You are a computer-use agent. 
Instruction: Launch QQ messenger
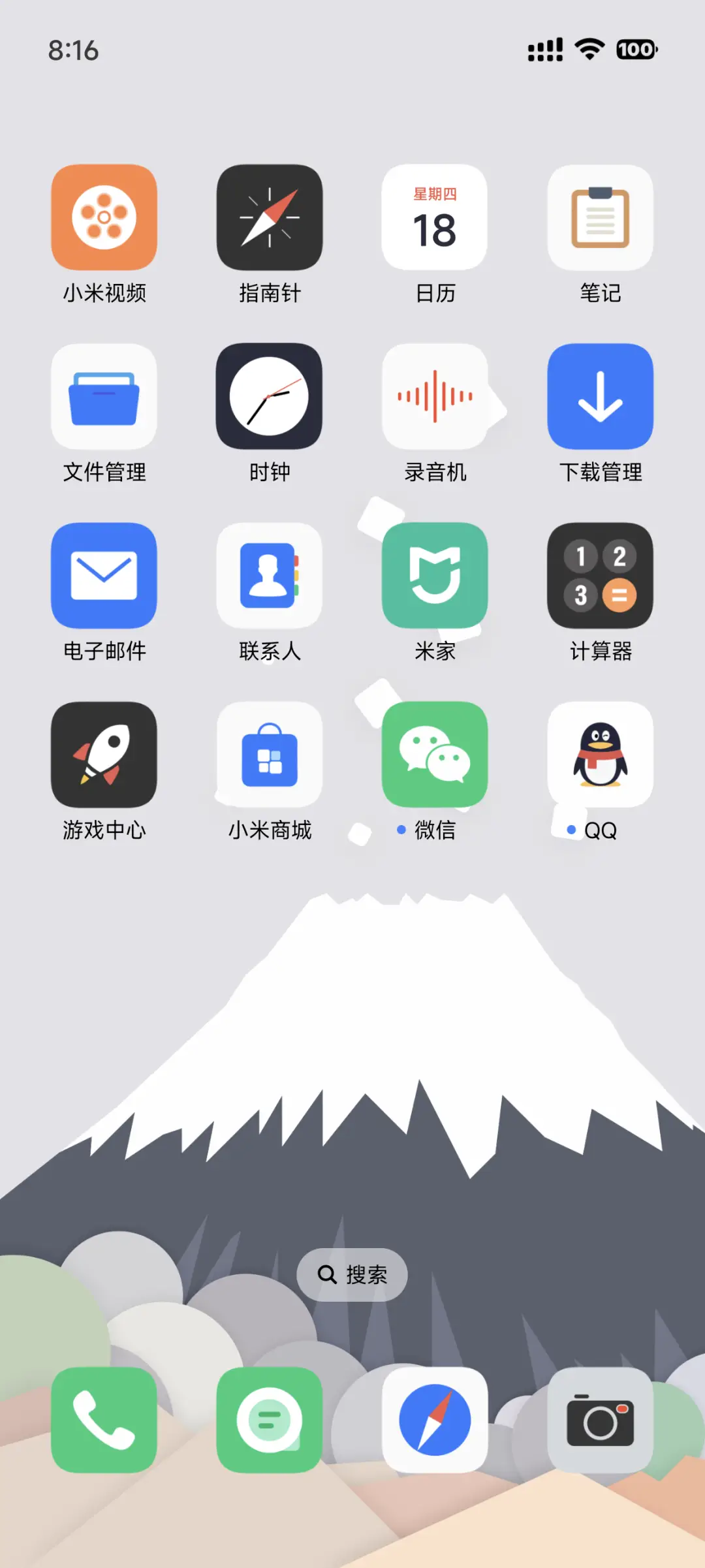(600, 755)
